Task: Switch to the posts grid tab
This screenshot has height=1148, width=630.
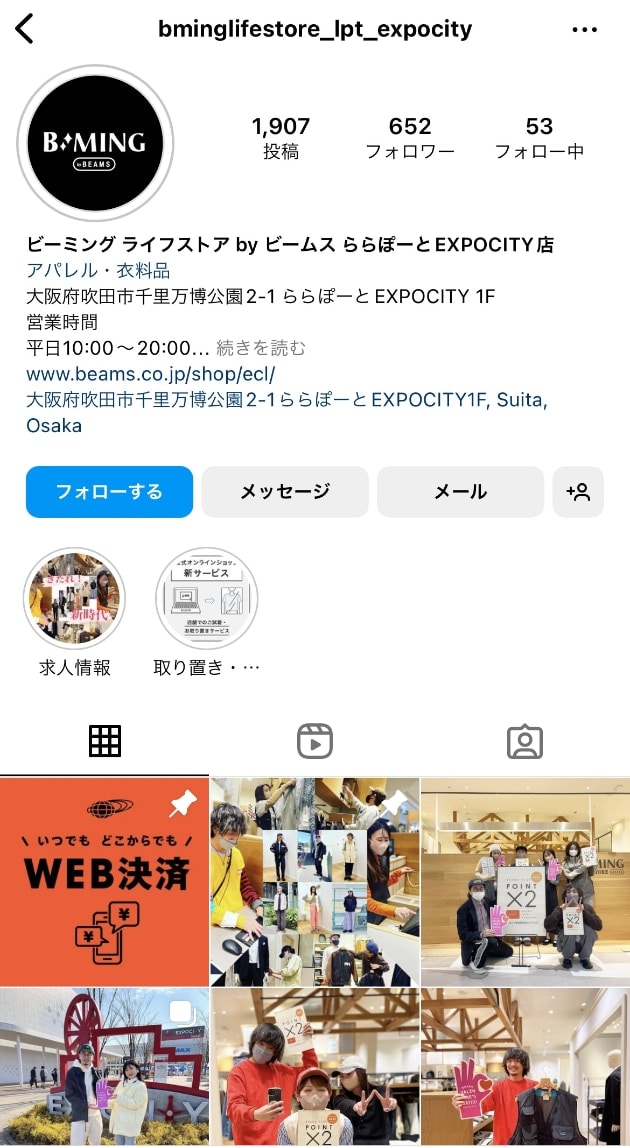Action: coord(105,741)
